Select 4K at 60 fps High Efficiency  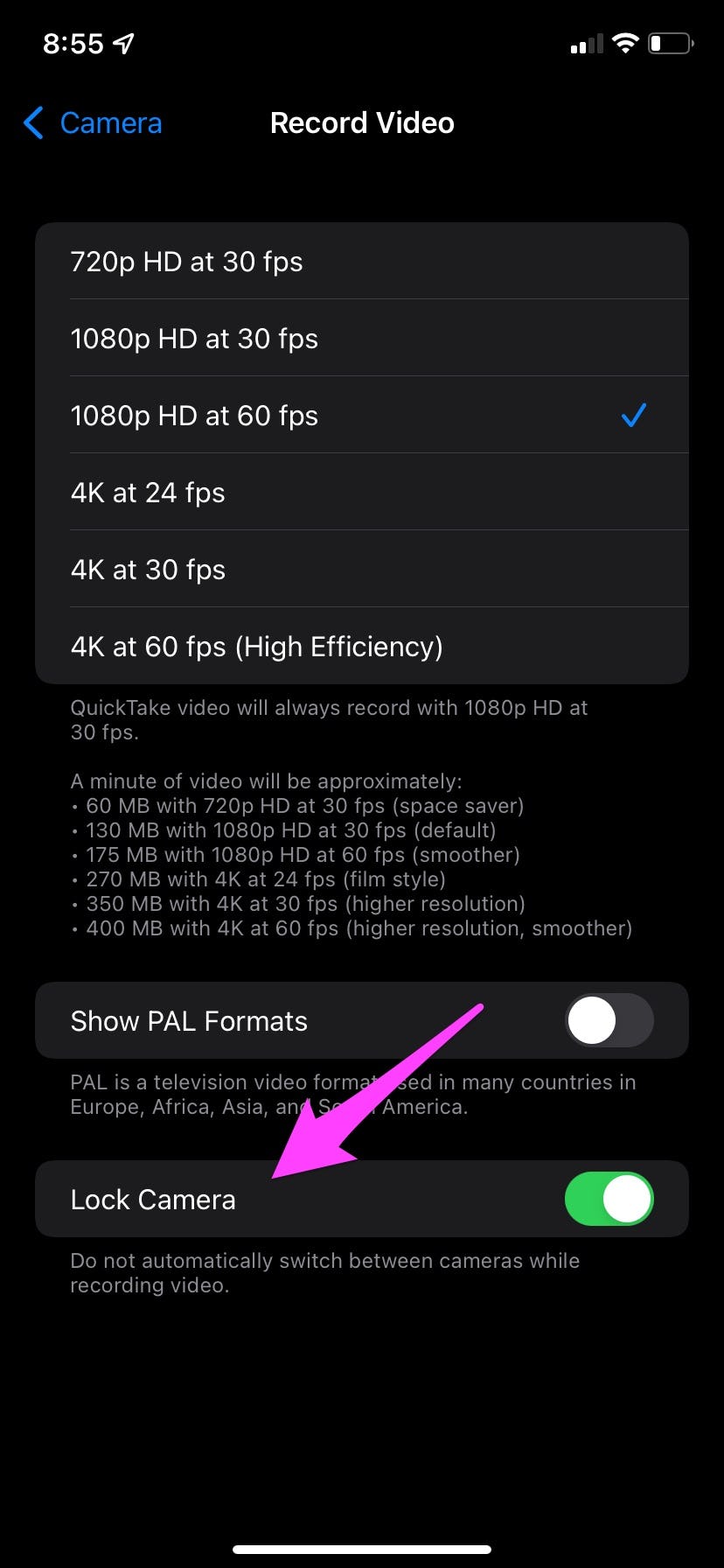coord(361,647)
